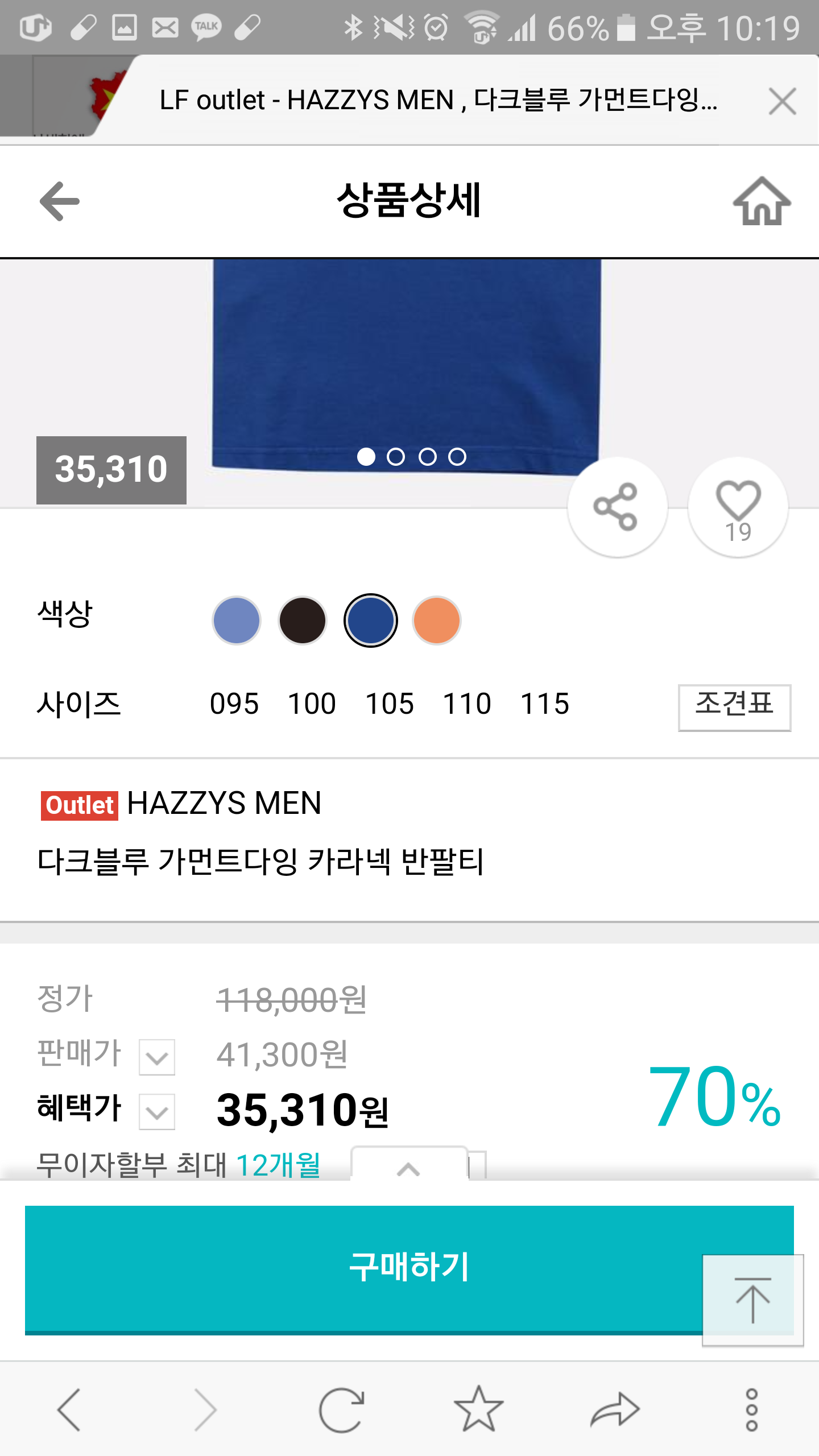Select the orange color swatch

click(x=436, y=621)
